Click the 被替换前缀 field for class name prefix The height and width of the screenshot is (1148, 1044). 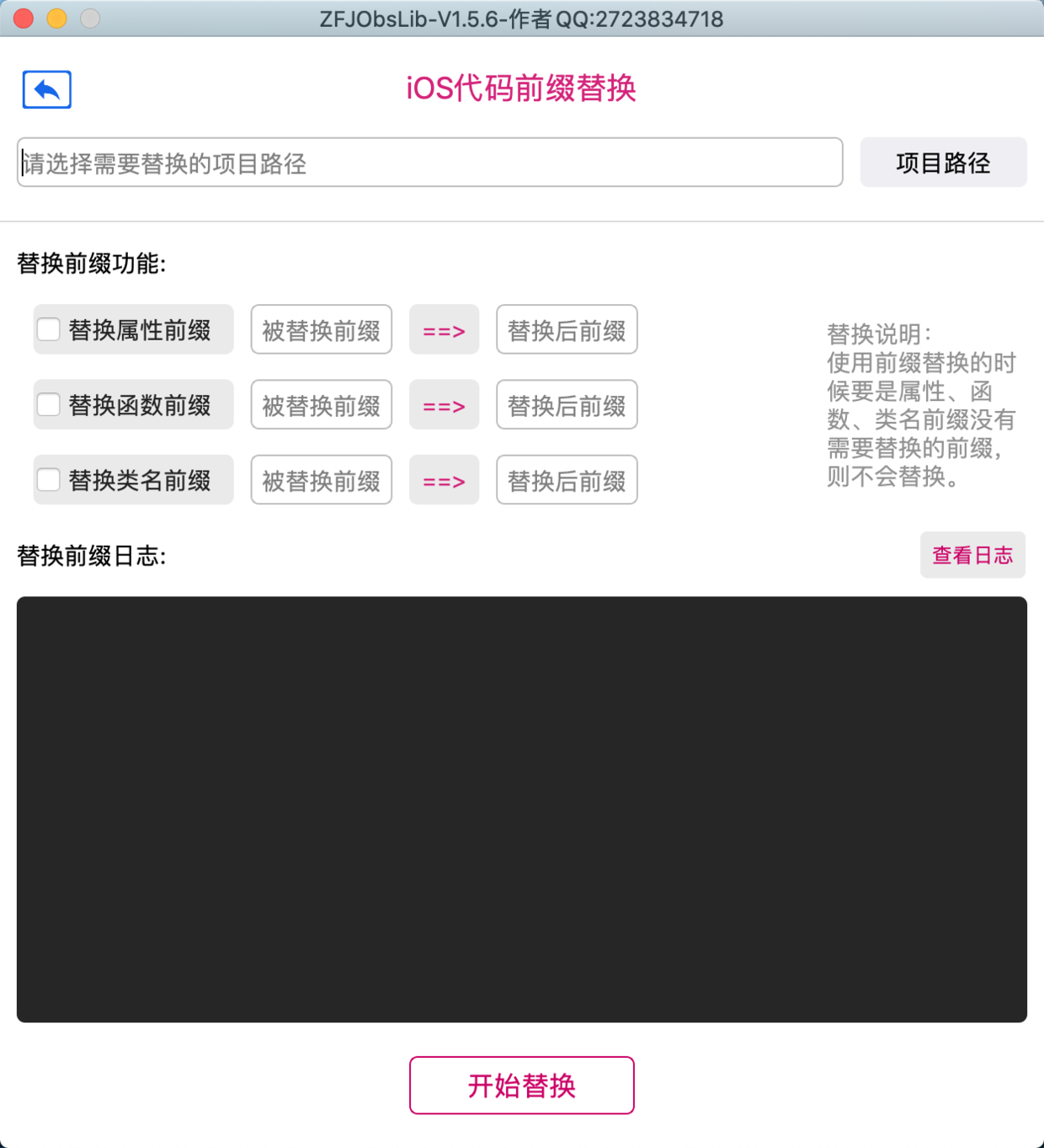click(x=321, y=479)
